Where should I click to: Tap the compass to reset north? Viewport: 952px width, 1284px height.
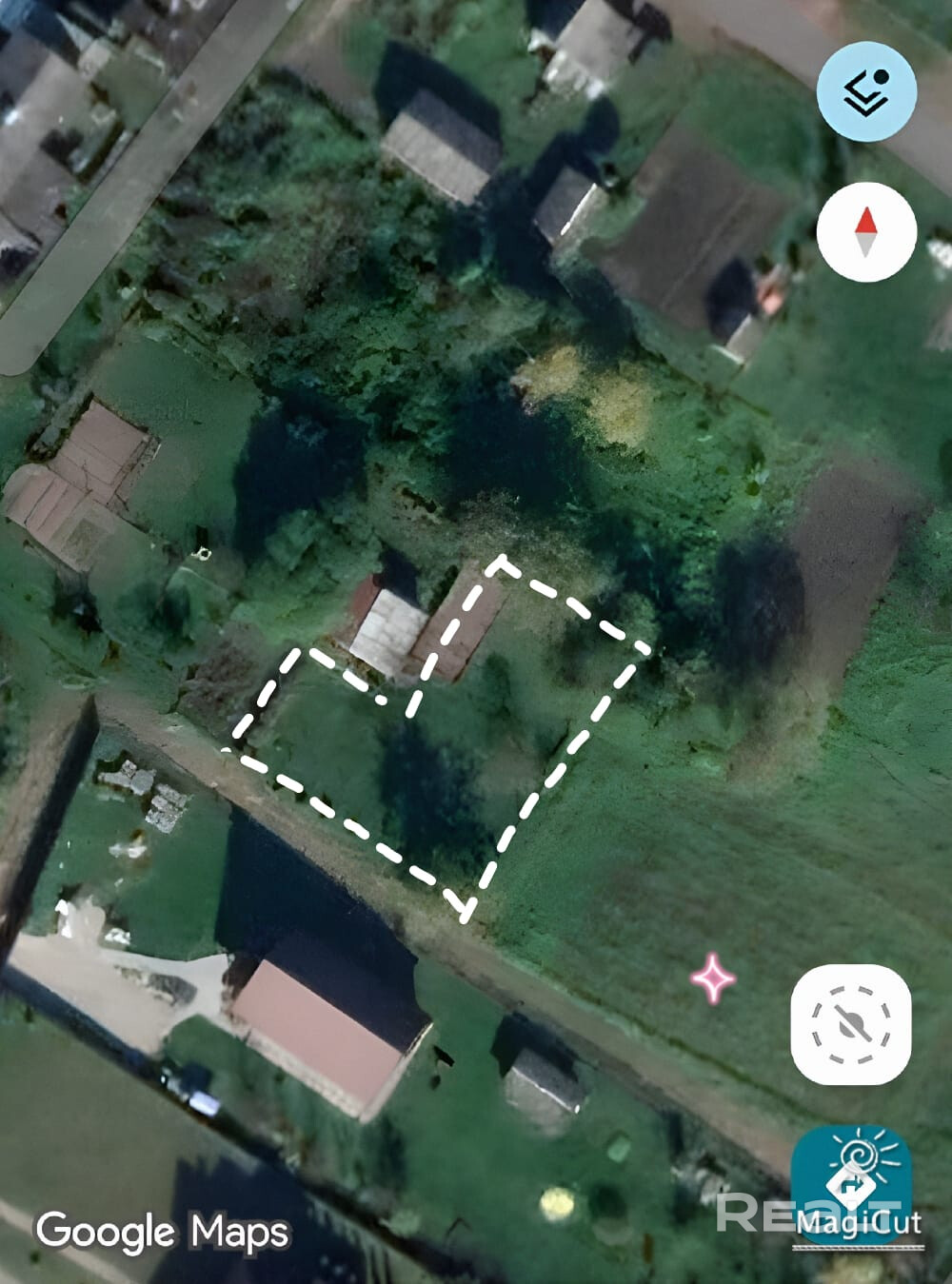pos(866,232)
